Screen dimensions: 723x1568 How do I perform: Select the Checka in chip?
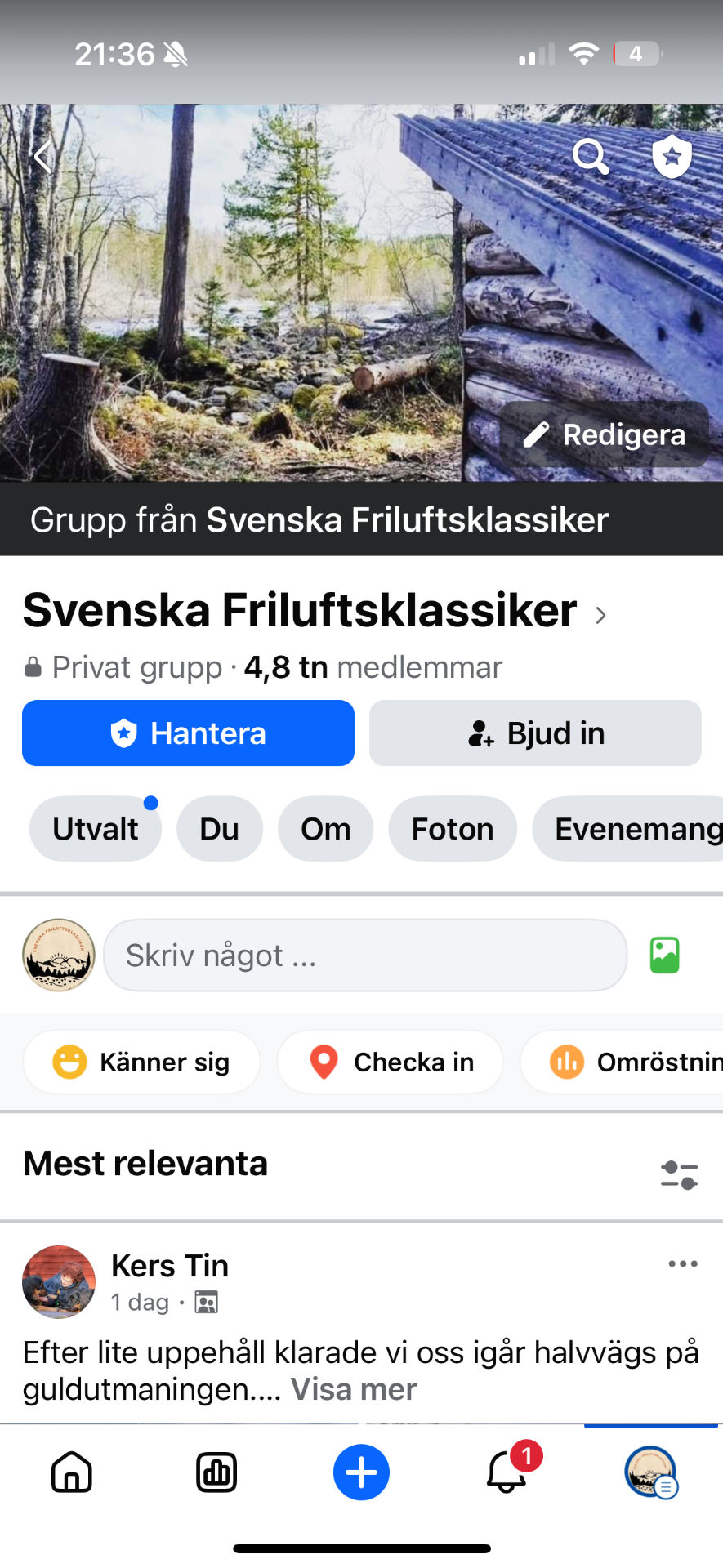pos(391,1062)
